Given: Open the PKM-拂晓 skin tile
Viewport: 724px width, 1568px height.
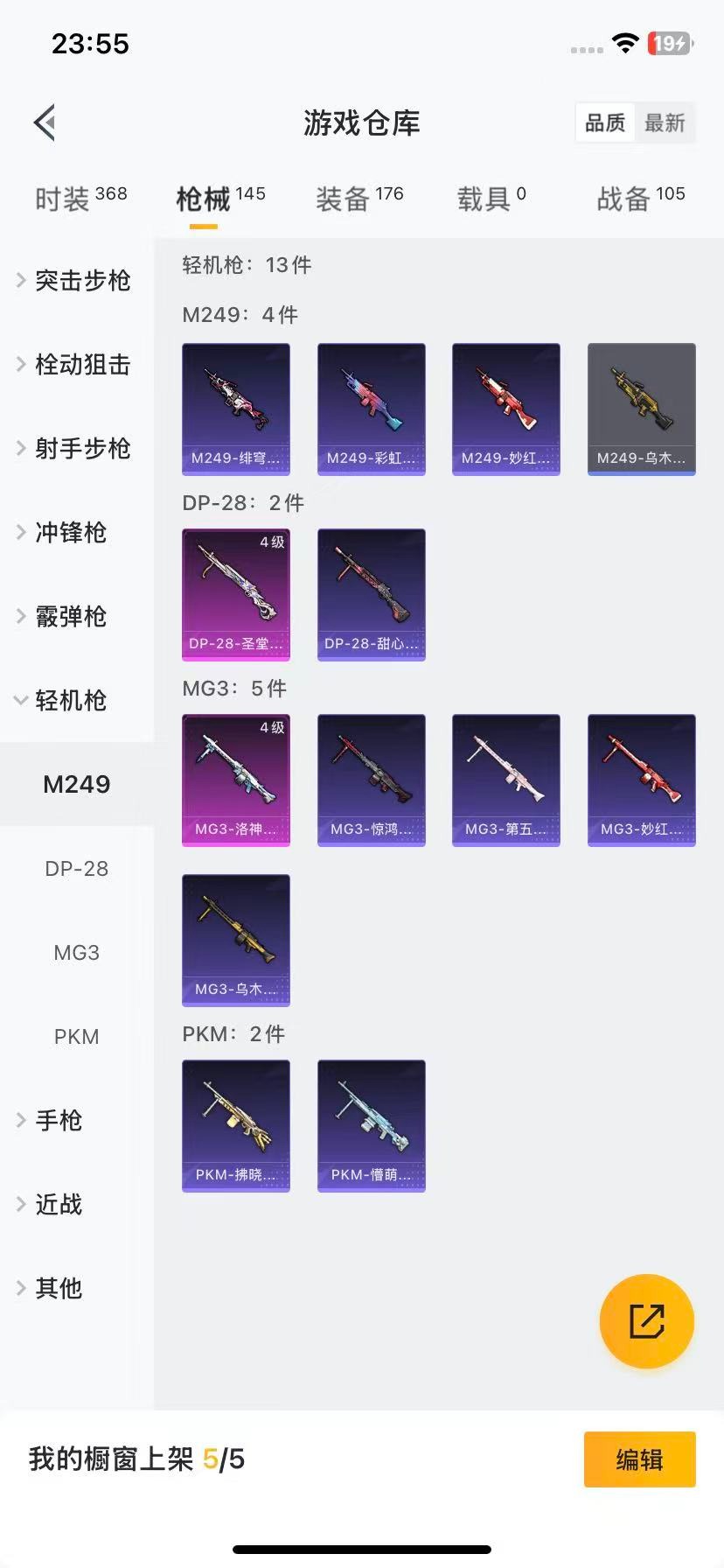Looking at the screenshot, I should click(236, 1125).
